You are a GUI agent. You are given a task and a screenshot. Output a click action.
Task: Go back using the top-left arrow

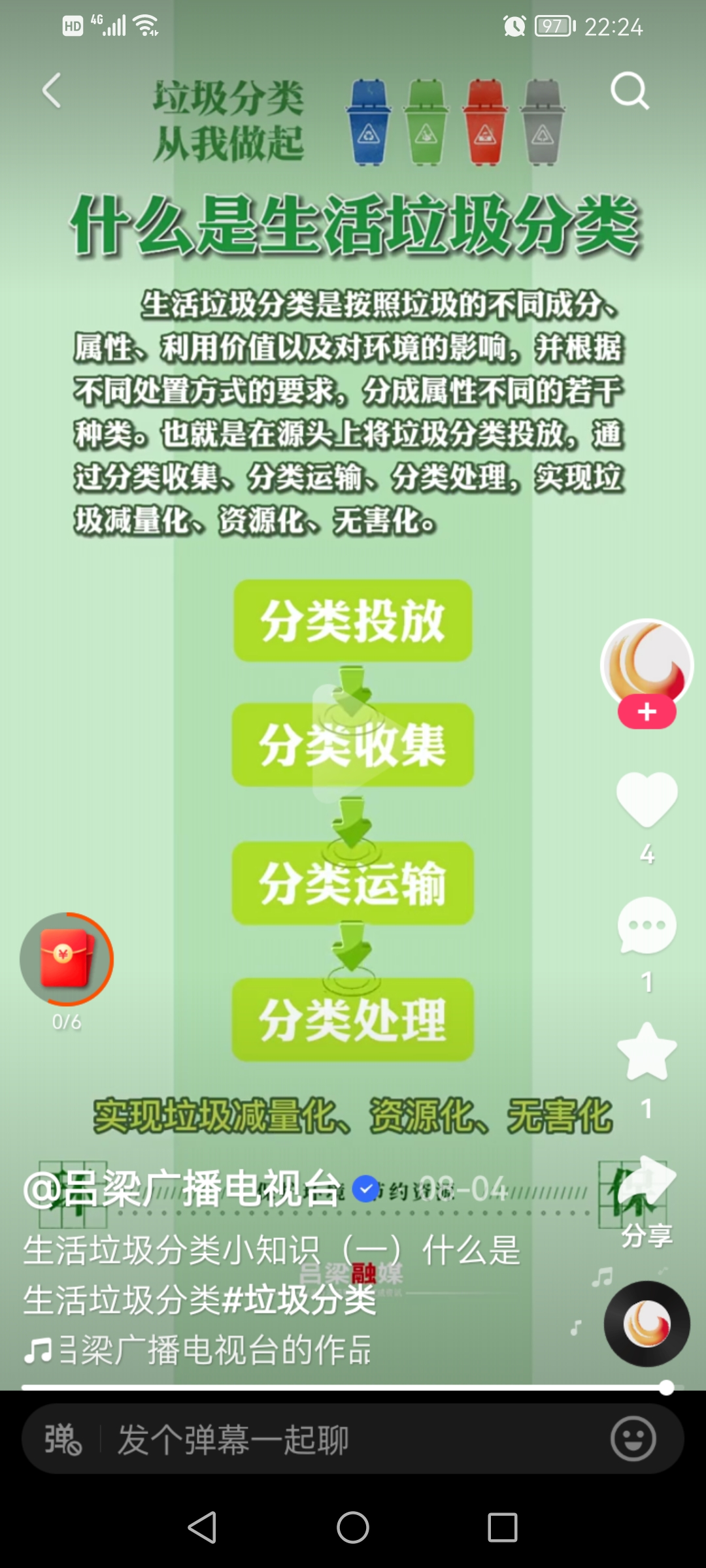[52, 91]
